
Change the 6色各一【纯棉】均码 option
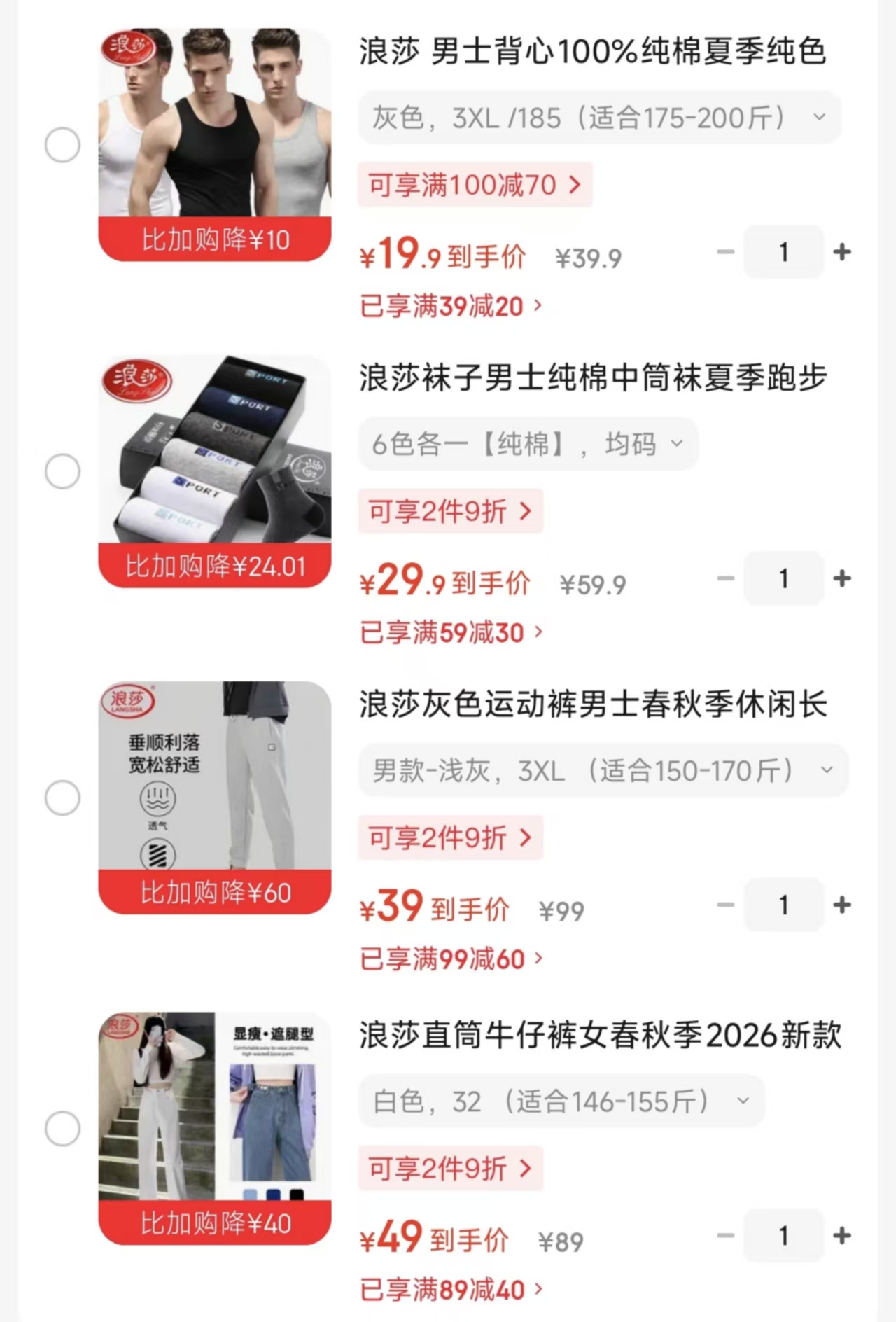tap(528, 444)
